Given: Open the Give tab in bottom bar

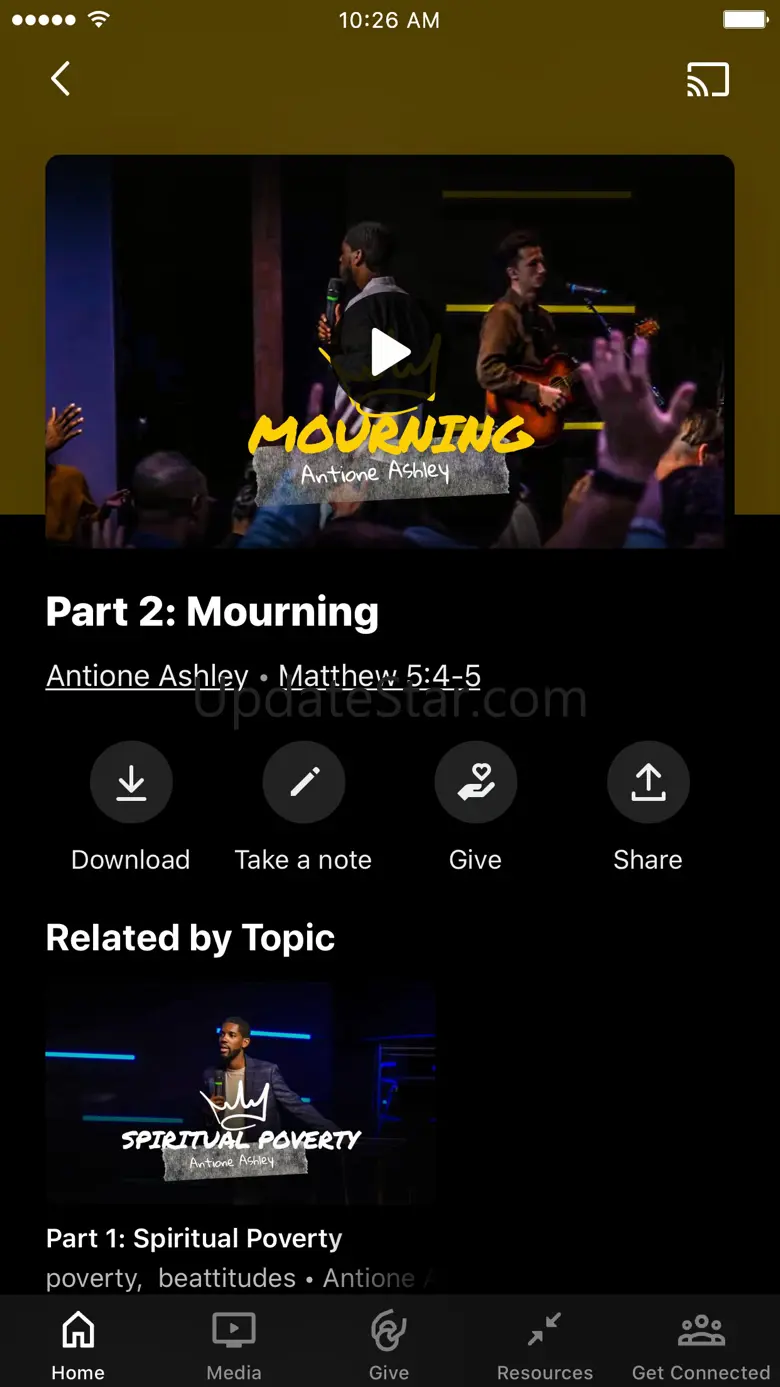Looking at the screenshot, I should [389, 1343].
